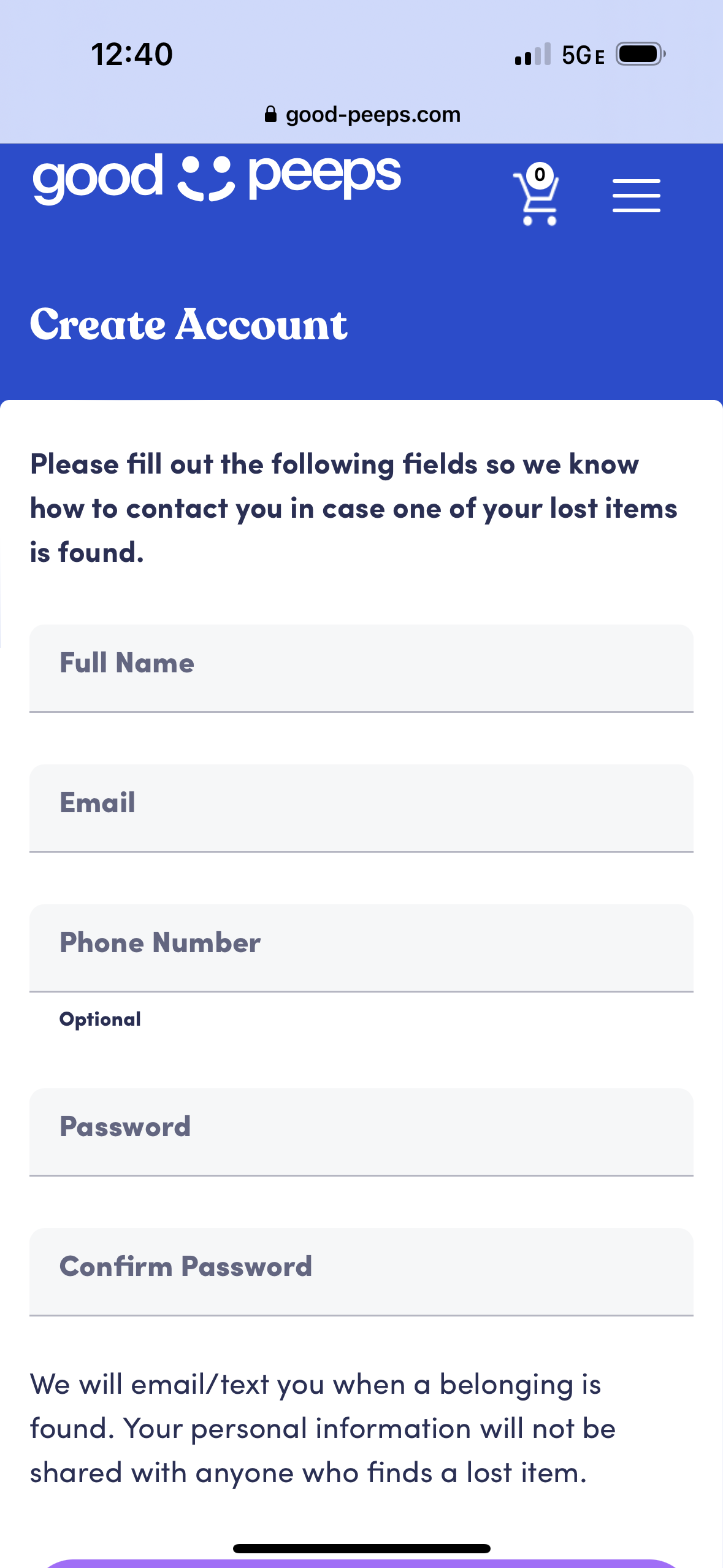
Task: Select the Full Name field
Action: pos(361,667)
